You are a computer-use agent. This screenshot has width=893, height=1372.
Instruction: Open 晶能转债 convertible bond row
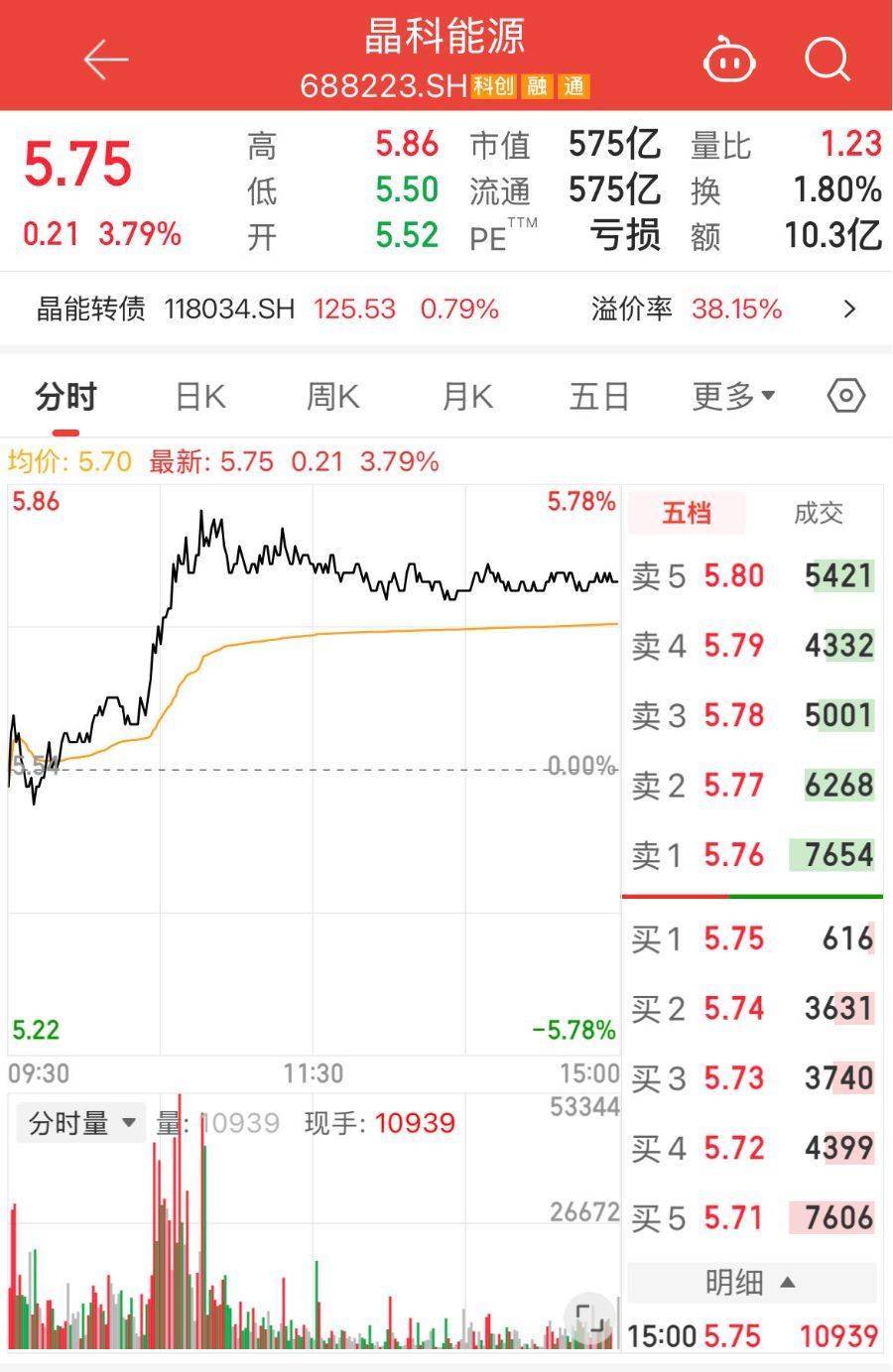(x=446, y=309)
